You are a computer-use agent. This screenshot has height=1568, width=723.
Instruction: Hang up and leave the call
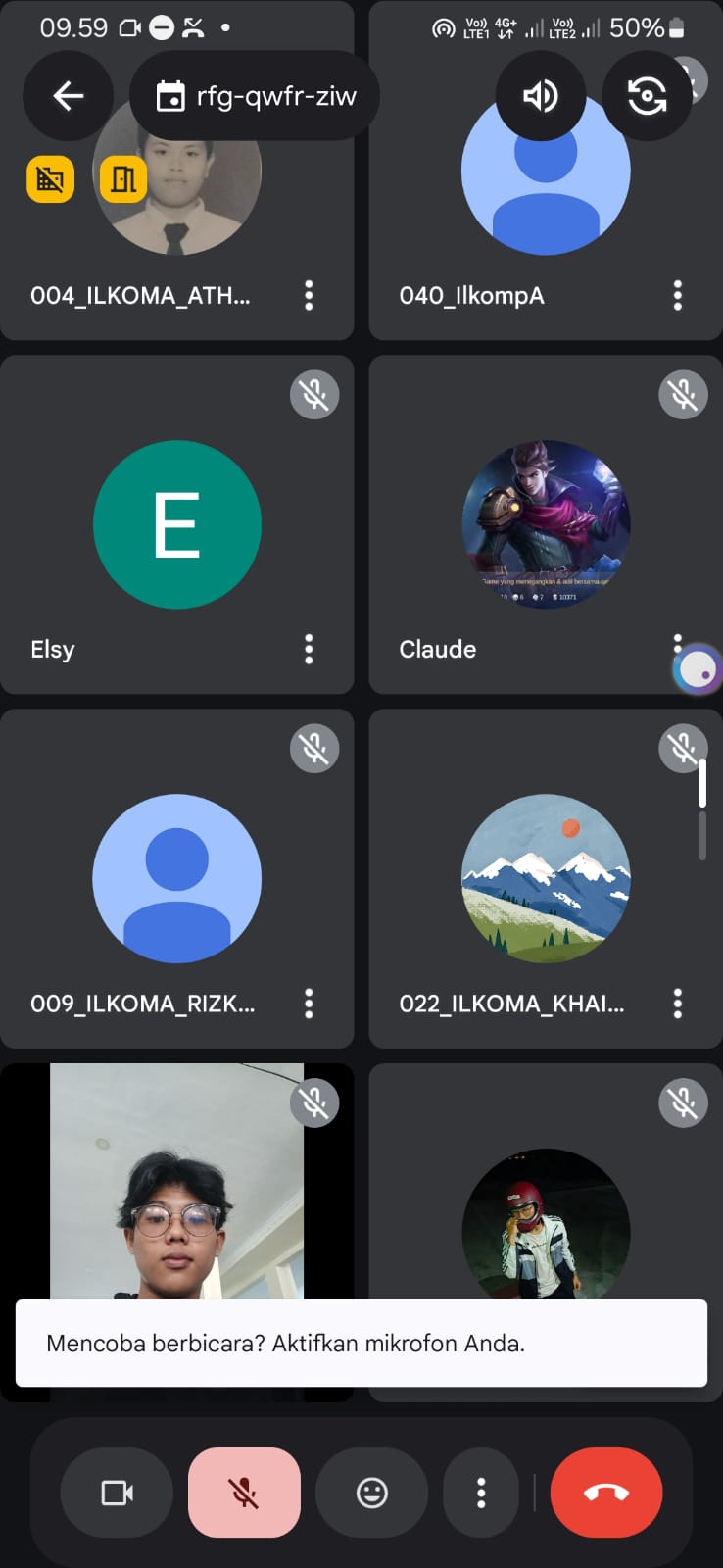tap(606, 1493)
